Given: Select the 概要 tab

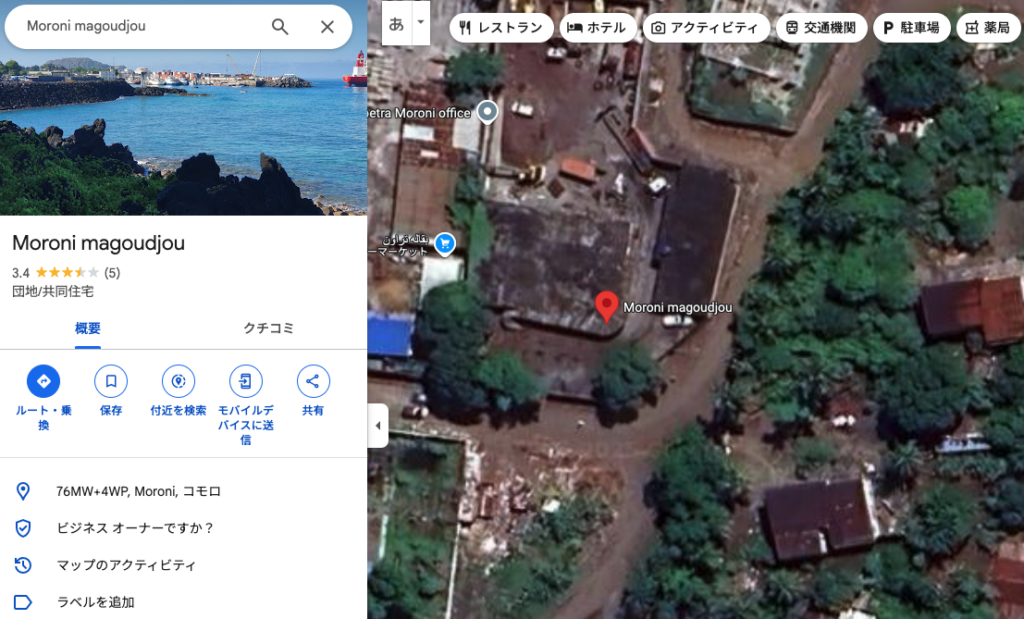Looking at the screenshot, I should 88,328.
